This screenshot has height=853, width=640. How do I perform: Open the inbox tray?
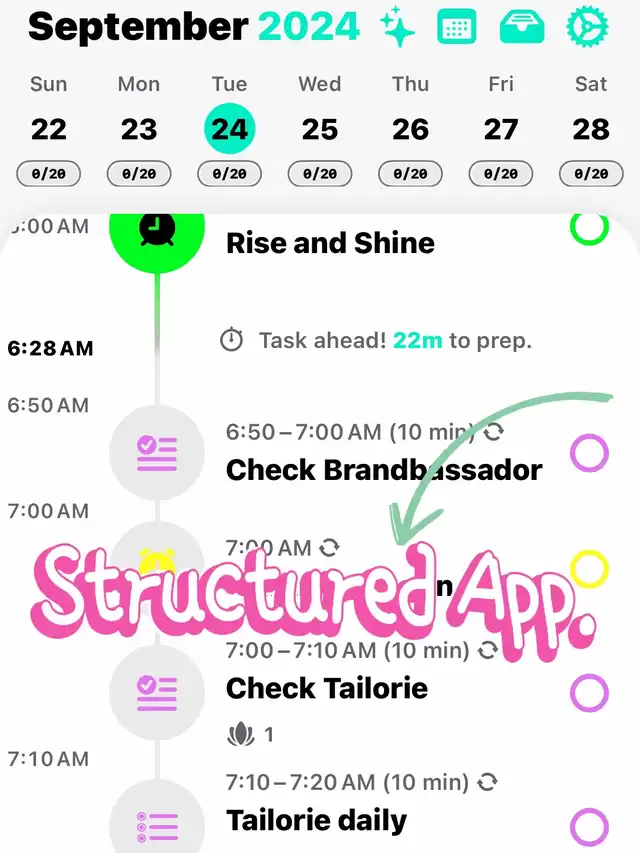pos(521,26)
